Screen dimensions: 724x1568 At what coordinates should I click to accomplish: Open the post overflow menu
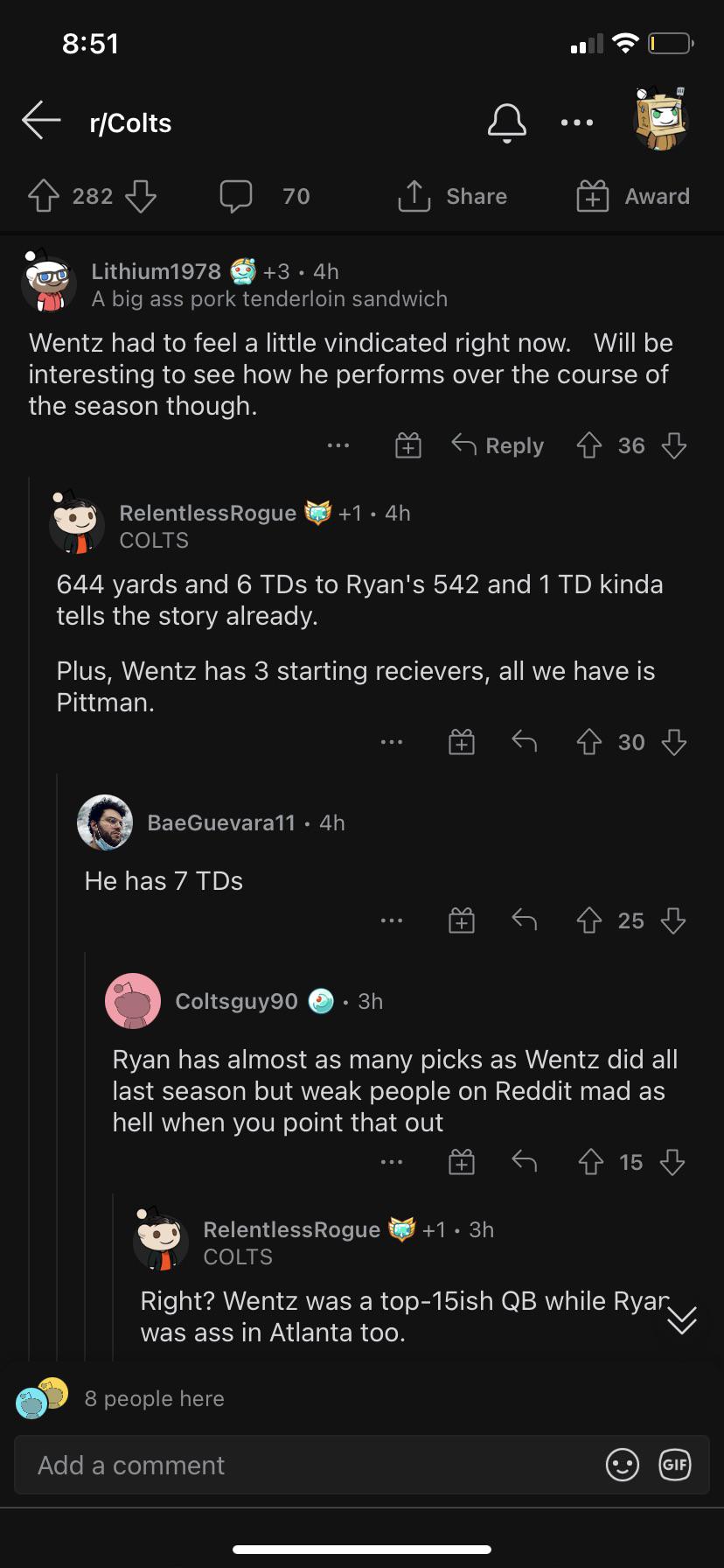pos(577,122)
